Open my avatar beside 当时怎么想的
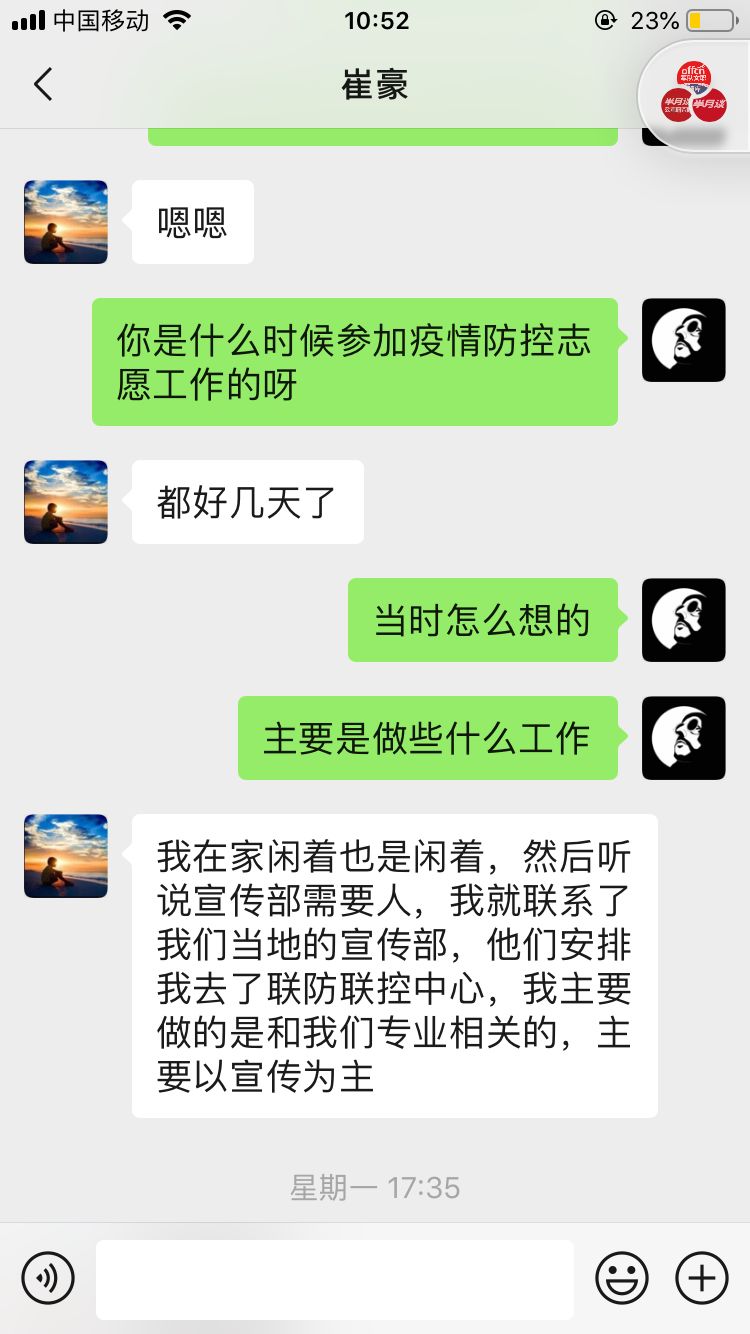This screenshot has width=750, height=1334. (x=683, y=620)
